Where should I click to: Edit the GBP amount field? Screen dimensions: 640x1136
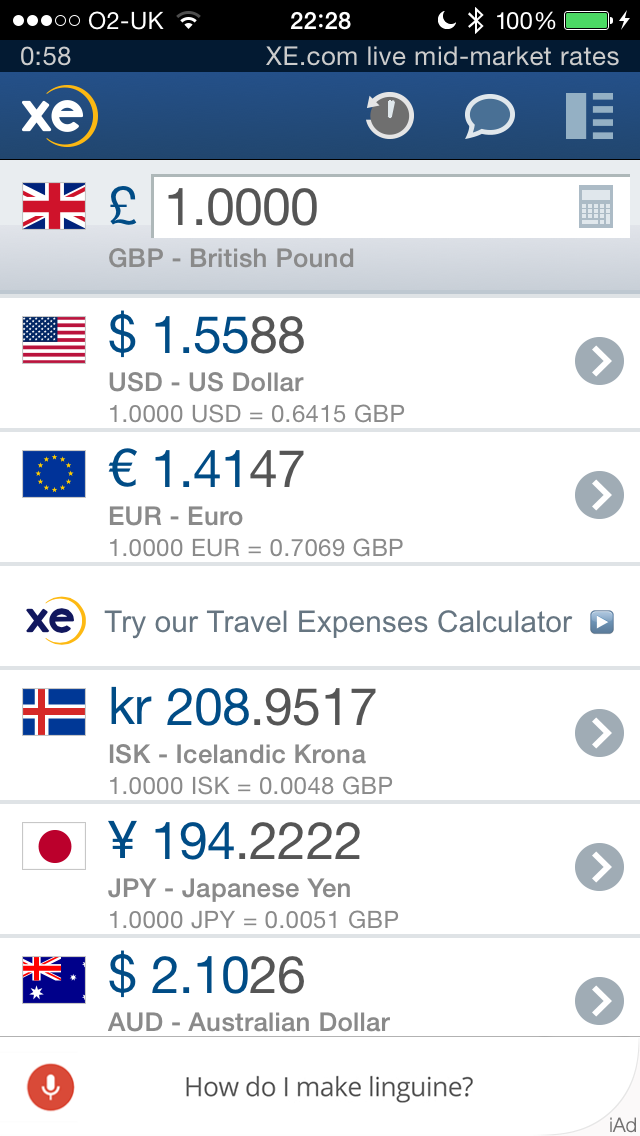391,206
